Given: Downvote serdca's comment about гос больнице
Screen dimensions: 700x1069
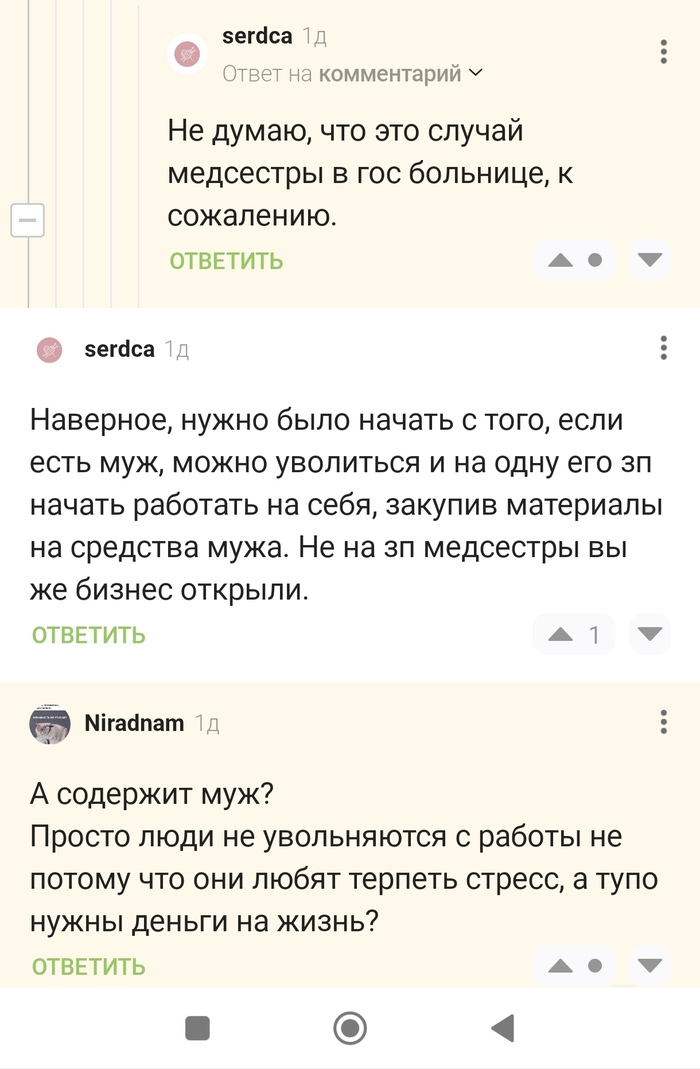Looking at the screenshot, I should (x=650, y=261).
